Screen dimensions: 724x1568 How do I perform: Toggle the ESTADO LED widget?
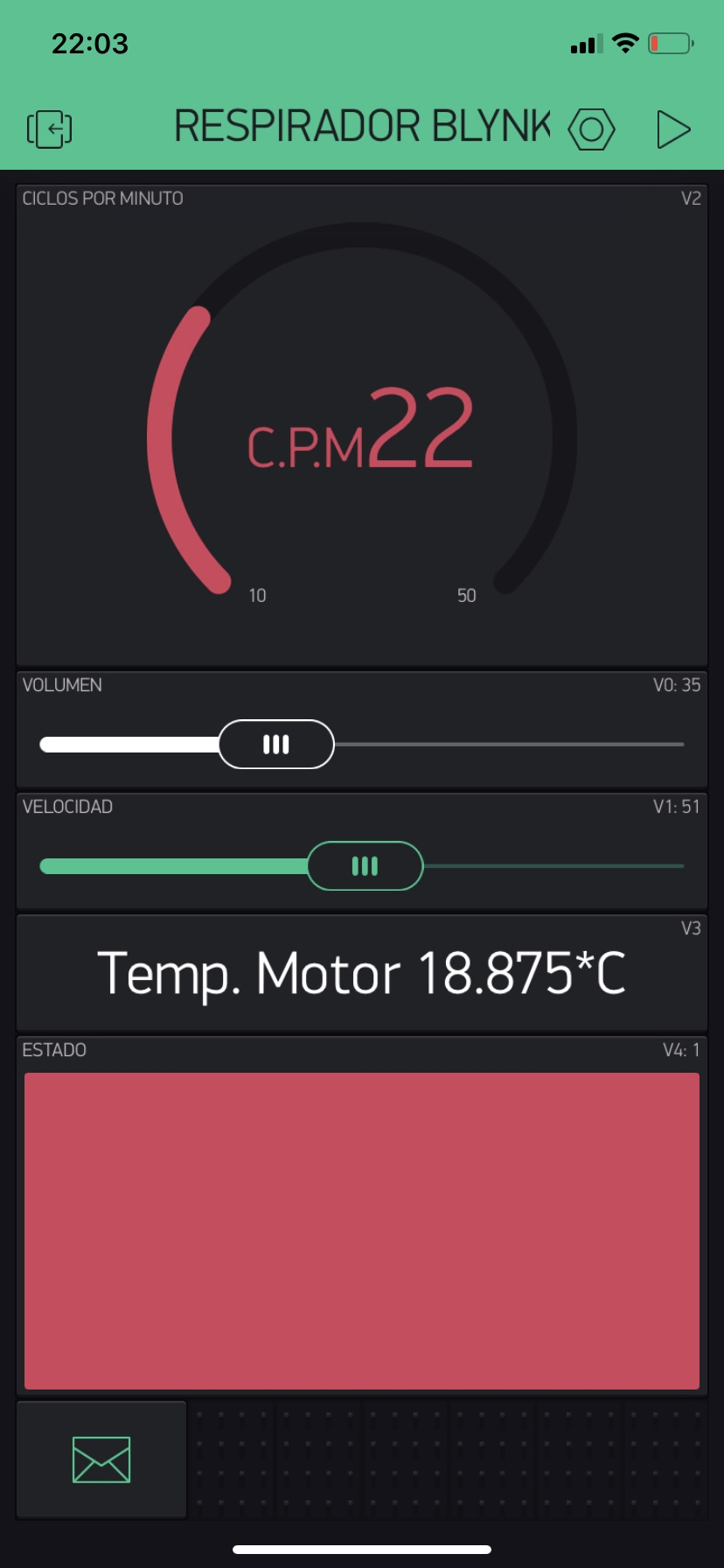tap(362, 1229)
